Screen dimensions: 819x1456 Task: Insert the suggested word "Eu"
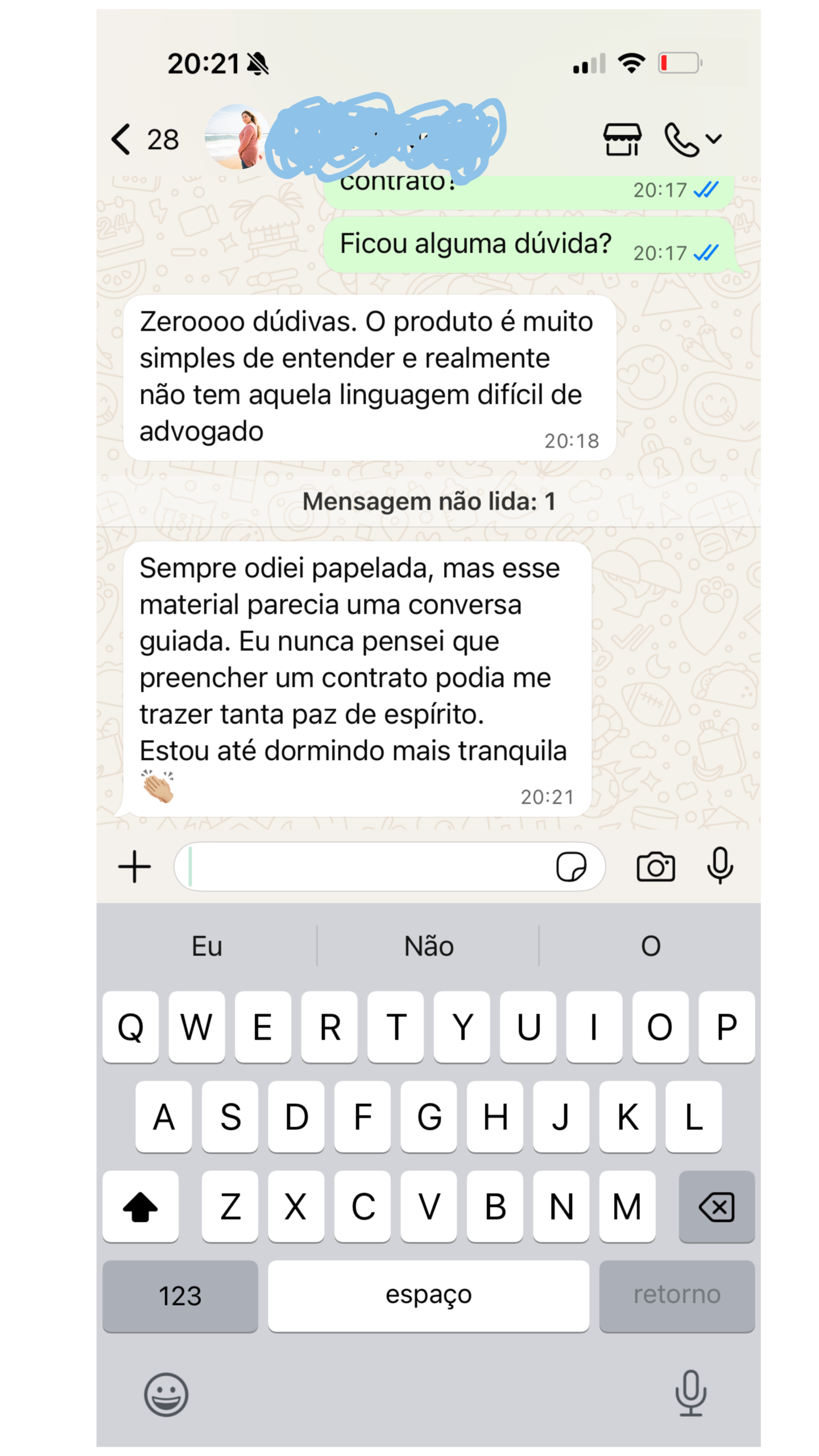(207, 946)
